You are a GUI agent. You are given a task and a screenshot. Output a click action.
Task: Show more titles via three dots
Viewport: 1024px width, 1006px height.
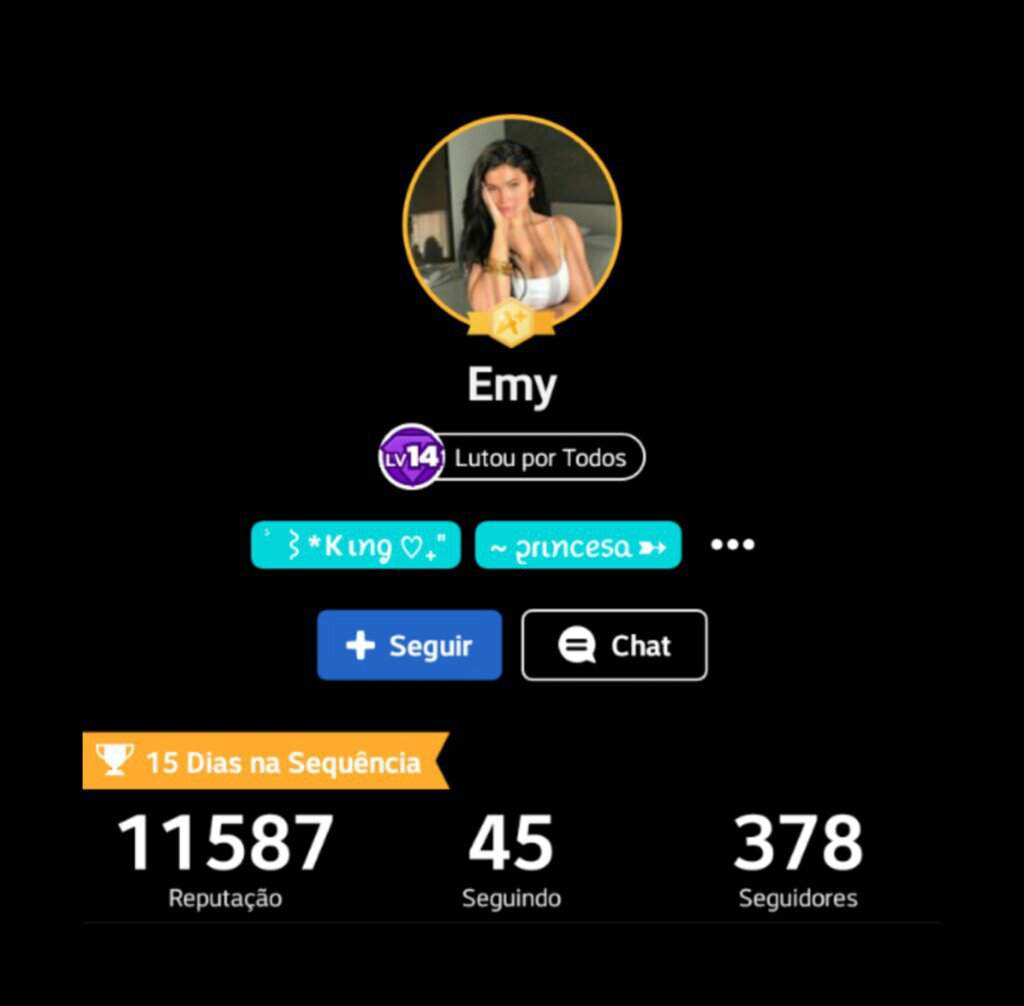pyautogui.click(x=732, y=546)
